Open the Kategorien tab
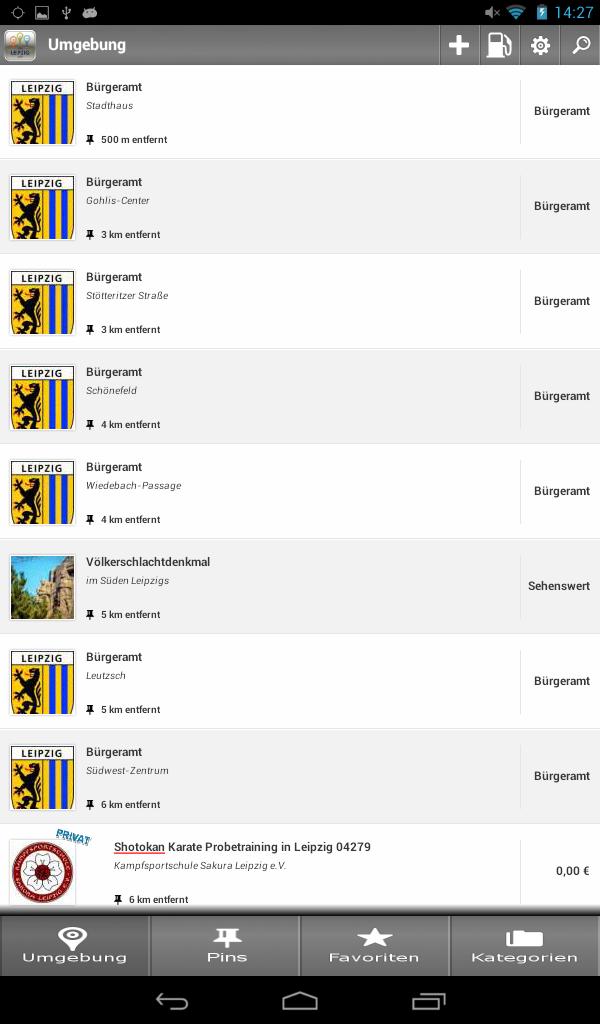This screenshot has height=1024, width=600. (x=524, y=945)
